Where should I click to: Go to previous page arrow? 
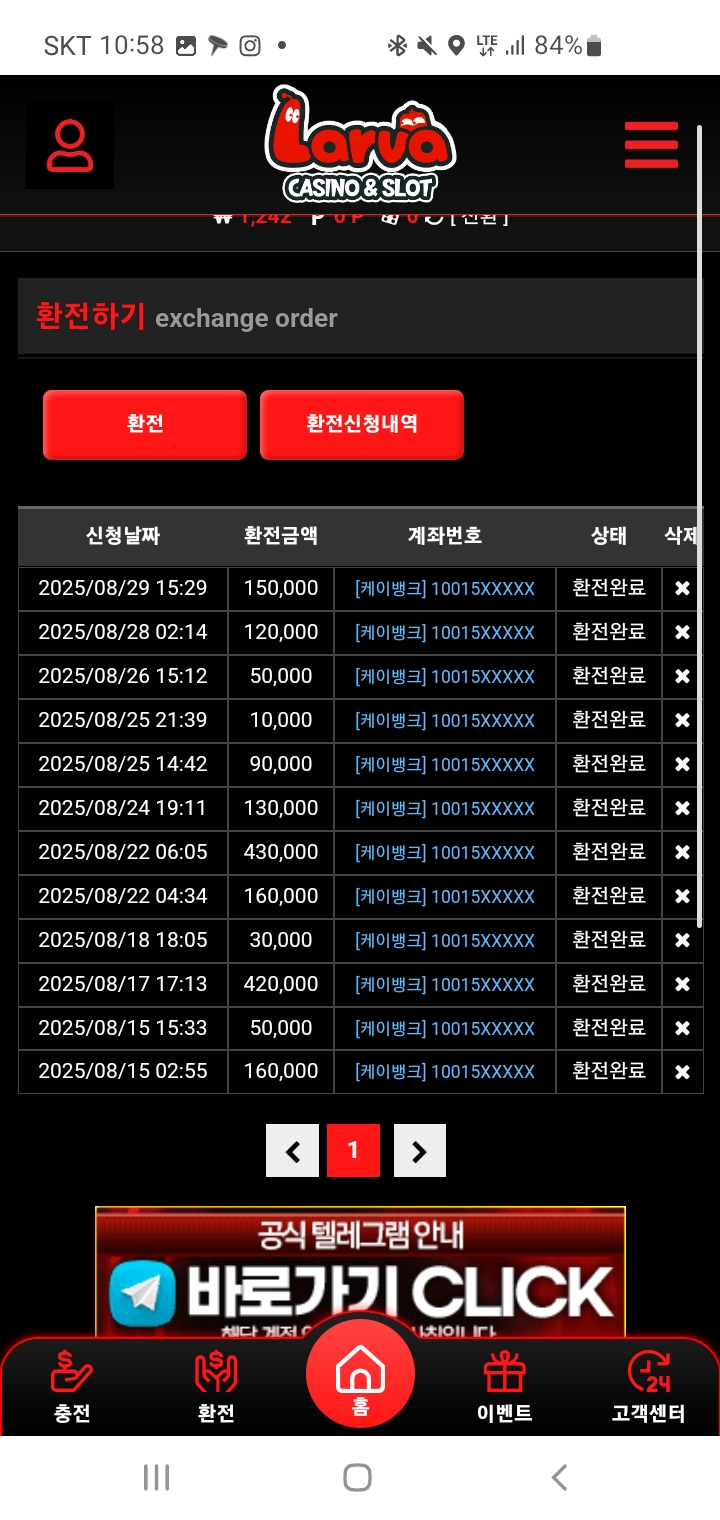pyautogui.click(x=292, y=1151)
